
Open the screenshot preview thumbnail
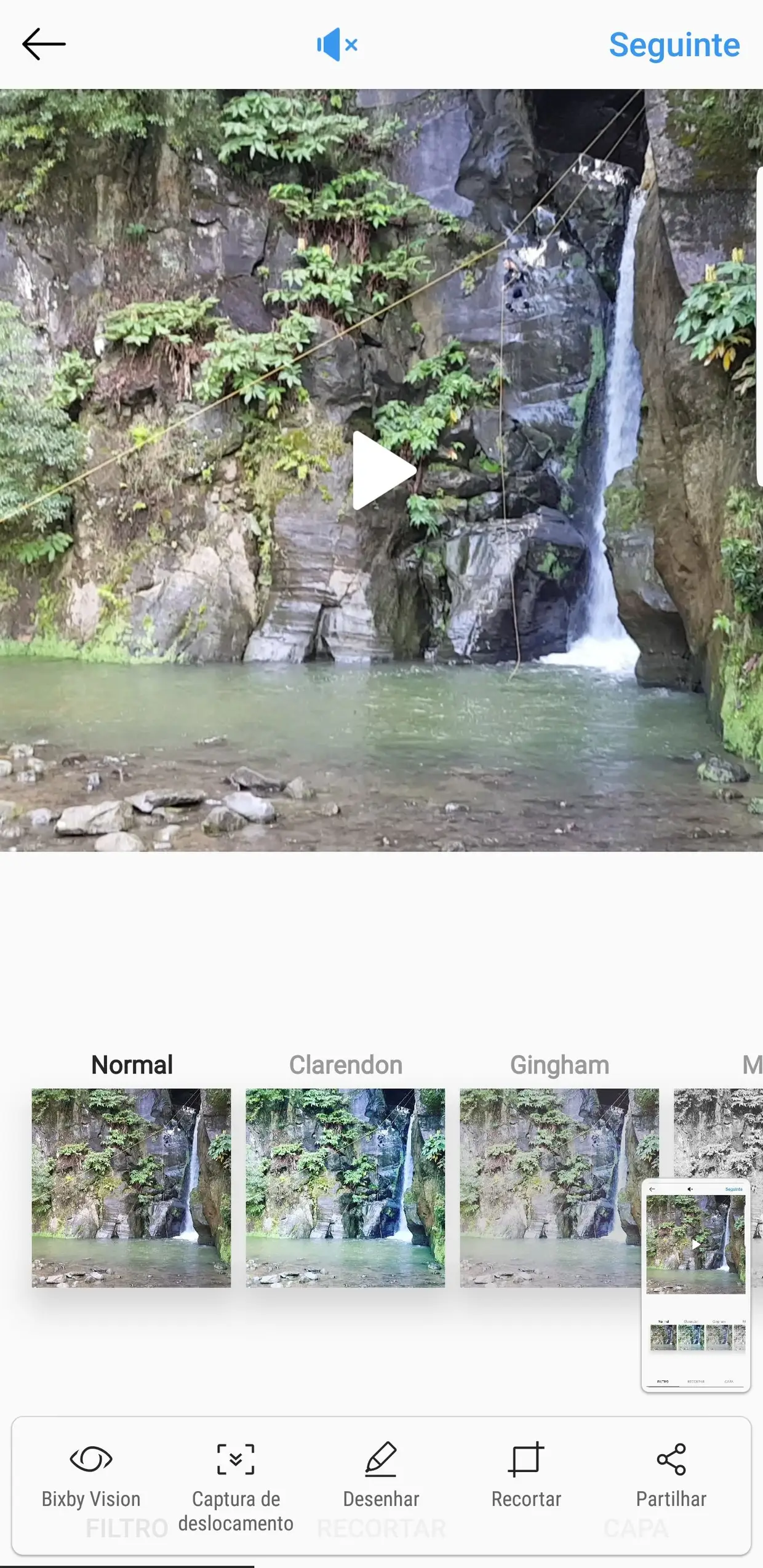click(695, 1284)
